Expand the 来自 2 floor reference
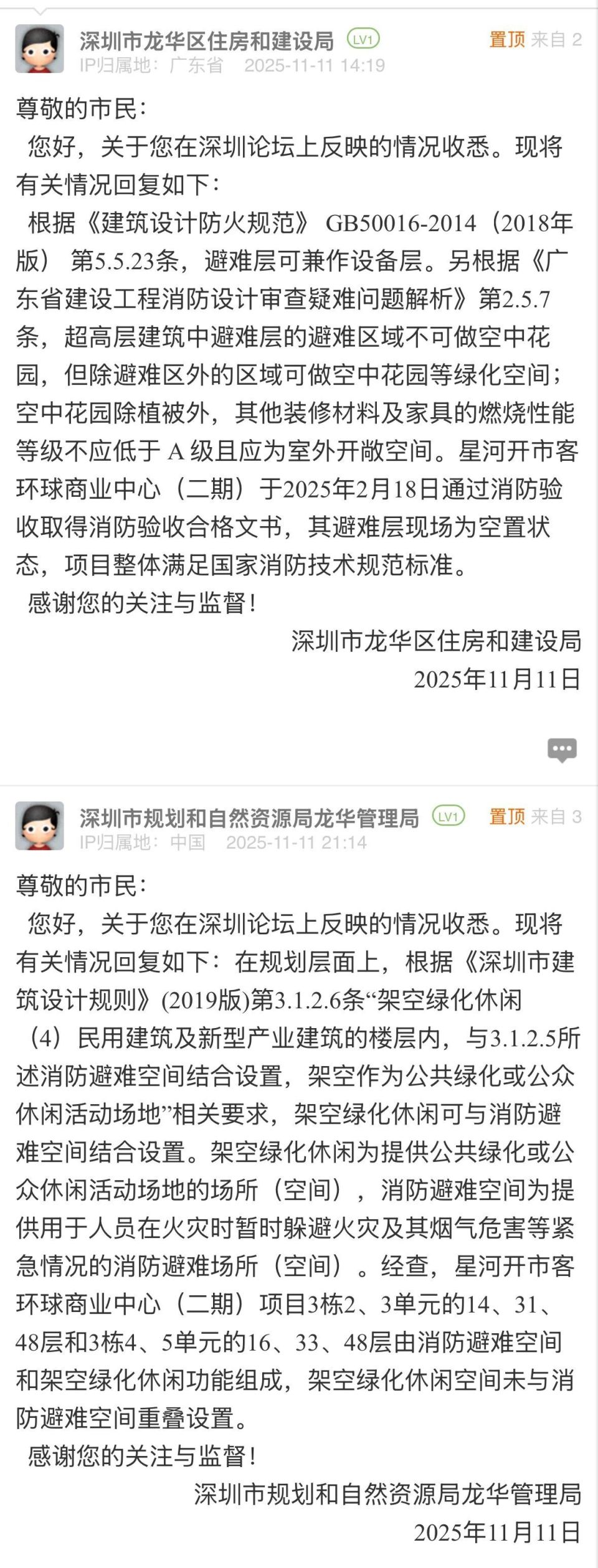Image resolution: width=598 pixels, height=1568 pixels. pyautogui.click(x=558, y=39)
